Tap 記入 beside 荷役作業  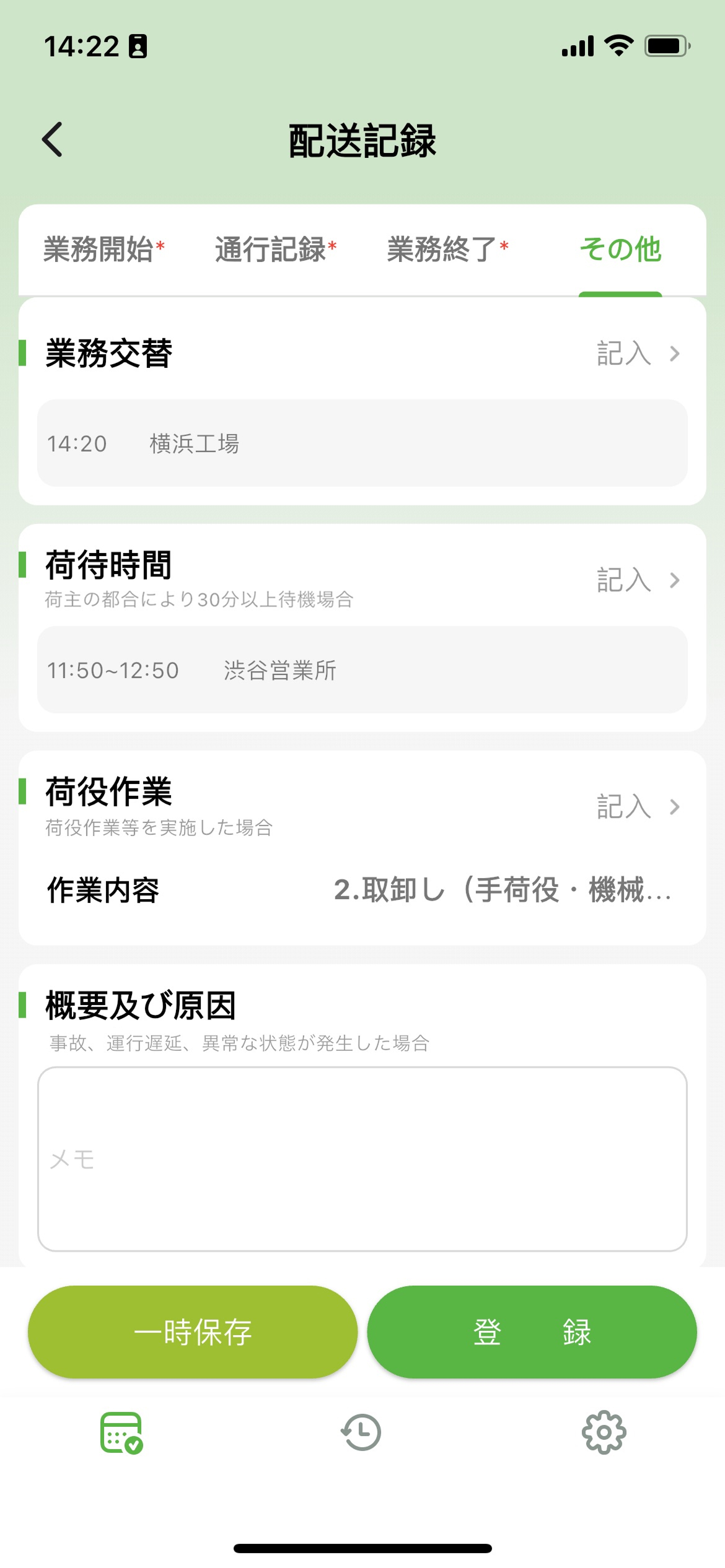[x=622, y=806]
